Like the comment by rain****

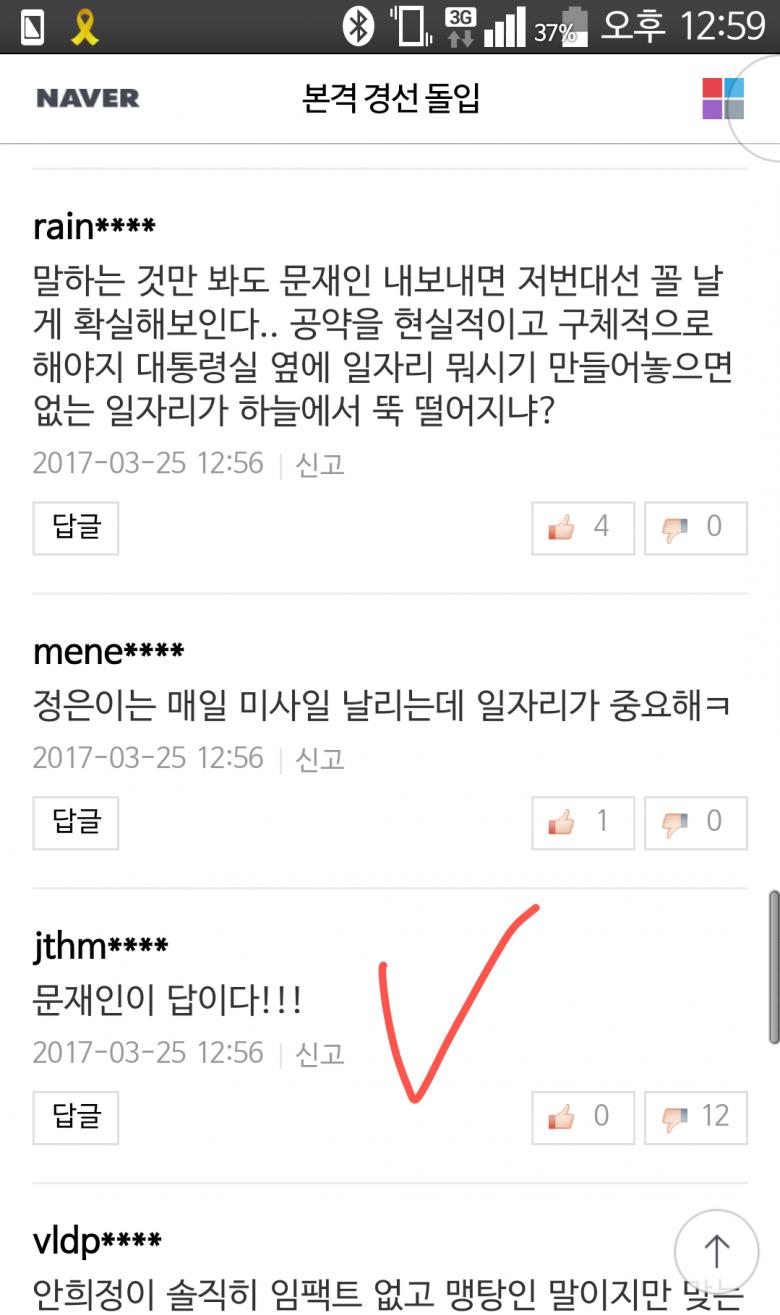tap(582, 528)
